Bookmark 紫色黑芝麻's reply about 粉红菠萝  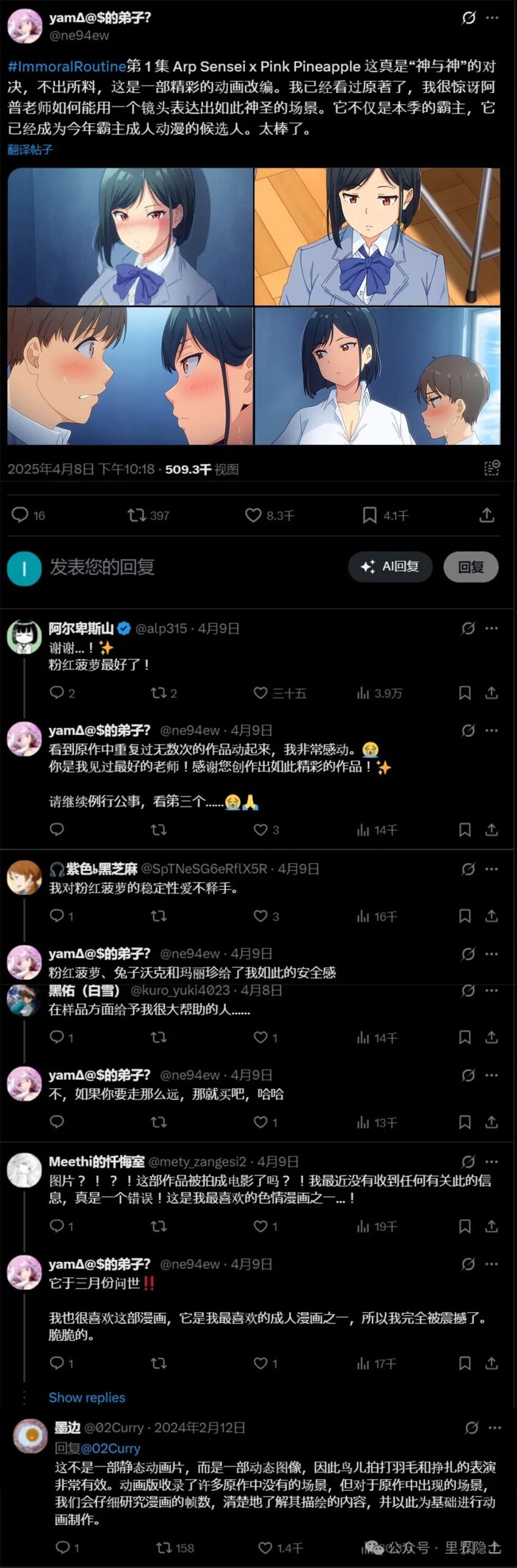coord(464,916)
